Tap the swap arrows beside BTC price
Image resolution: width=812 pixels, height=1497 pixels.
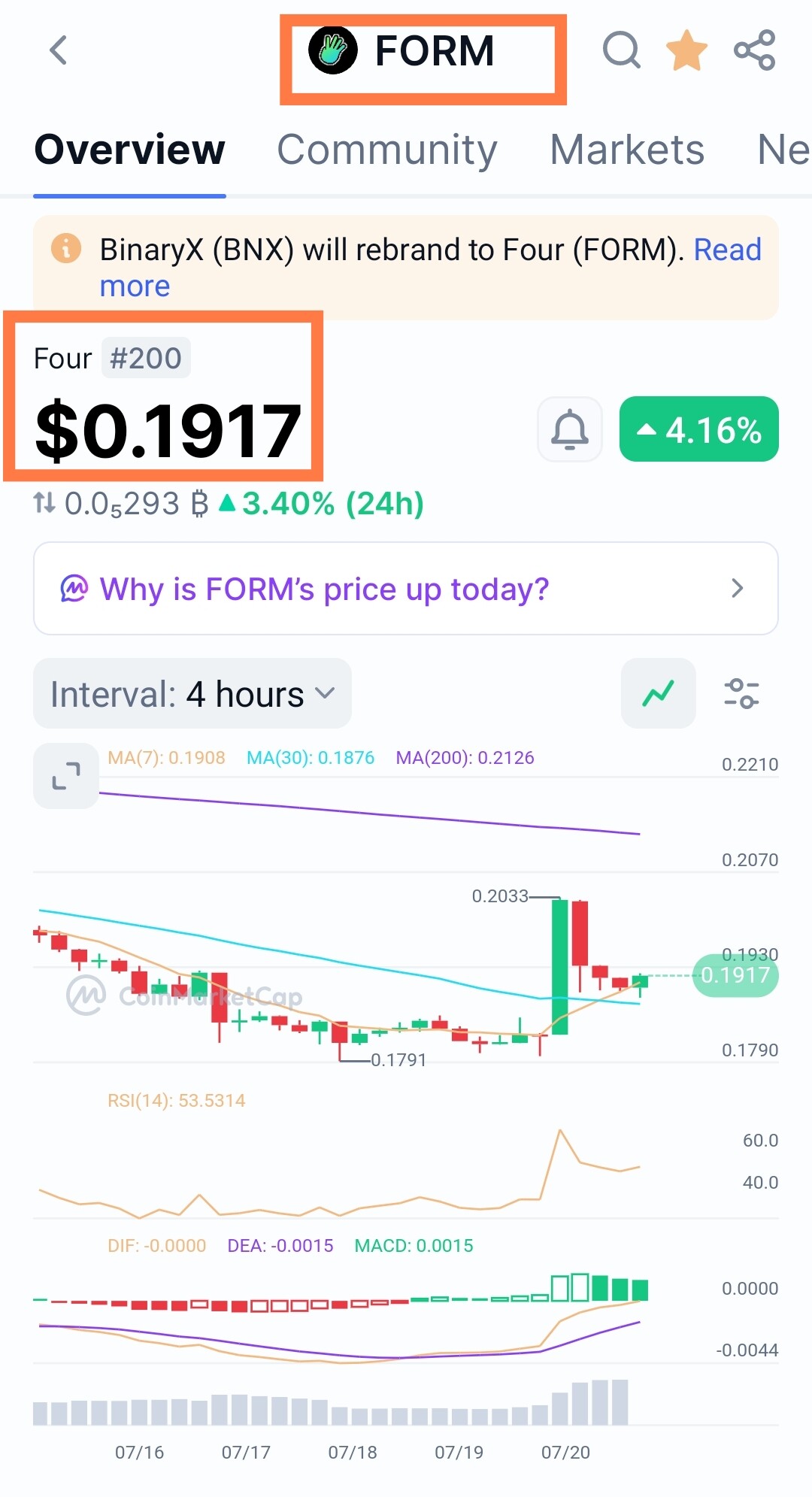pyautogui.click(x=44, y=503)
